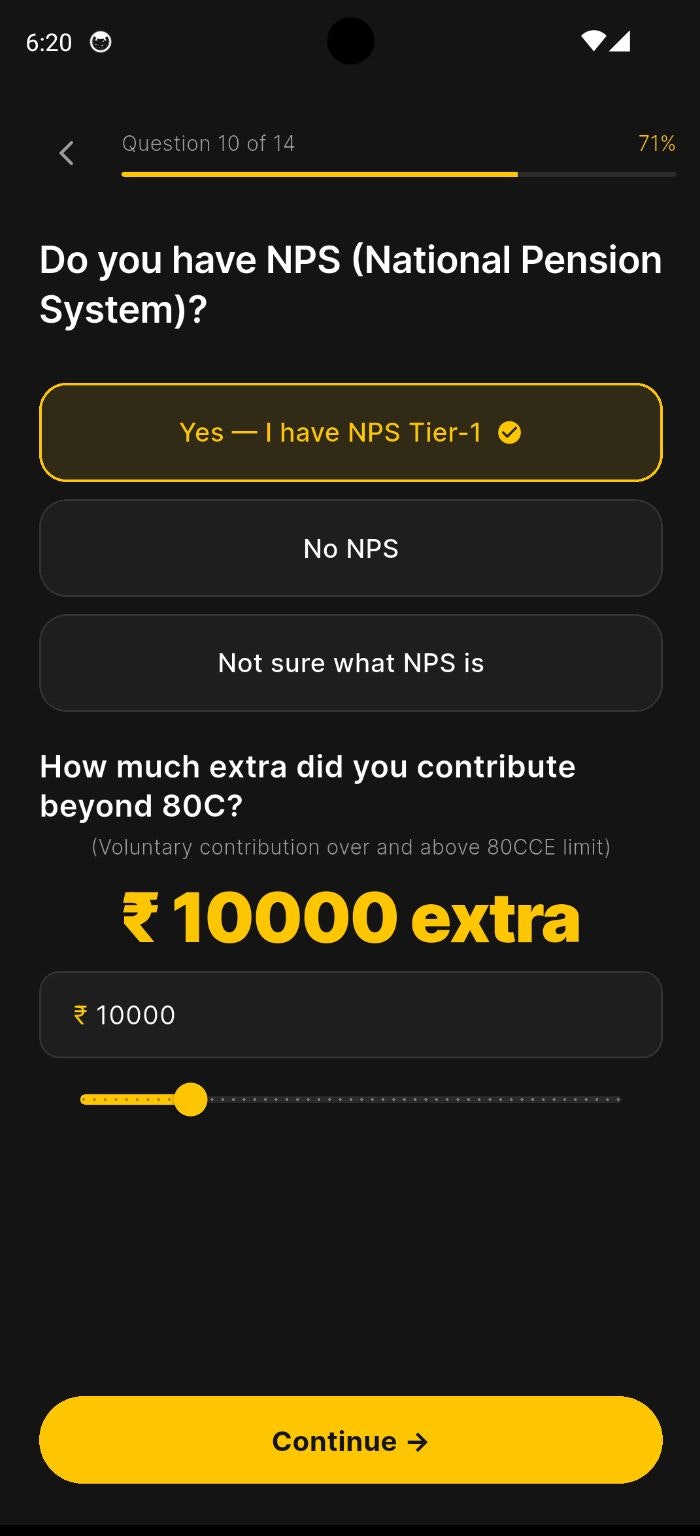Continue to the next question

tap(350, 1440)
